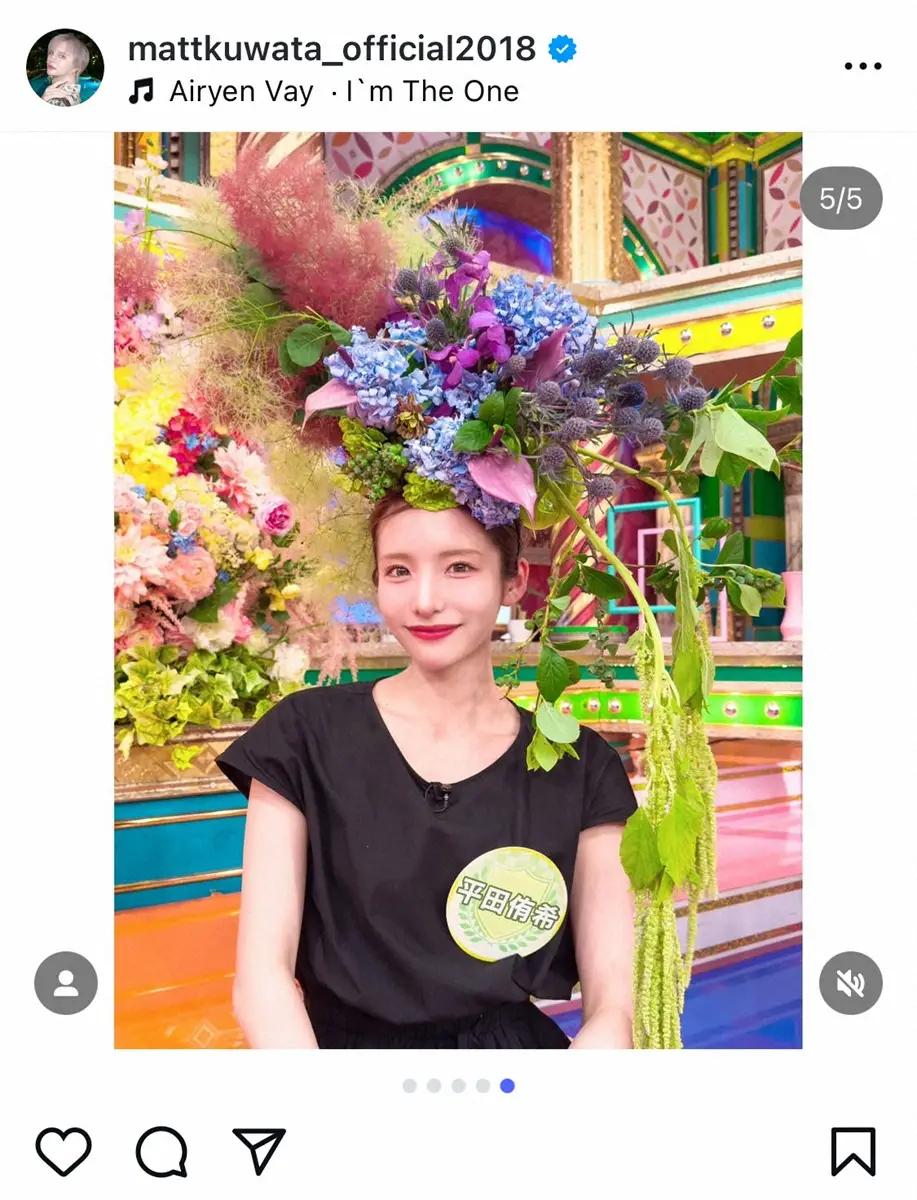Unmute the post audio
This screenshot has height=1200, width=917.
(850, 983)
